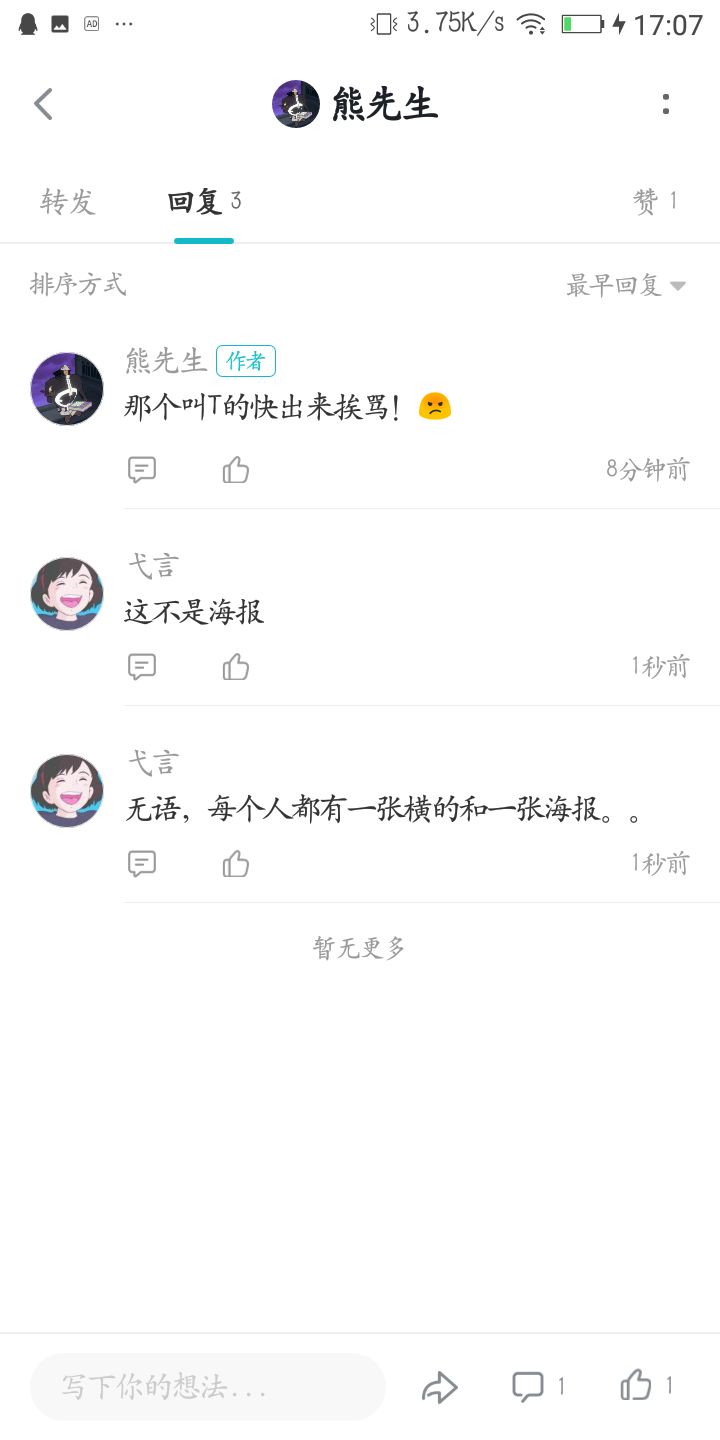Open 熊先生's profile from the title bar
Image resolution: width=720 pixels, height=1440 pixels.
(355, 104)
